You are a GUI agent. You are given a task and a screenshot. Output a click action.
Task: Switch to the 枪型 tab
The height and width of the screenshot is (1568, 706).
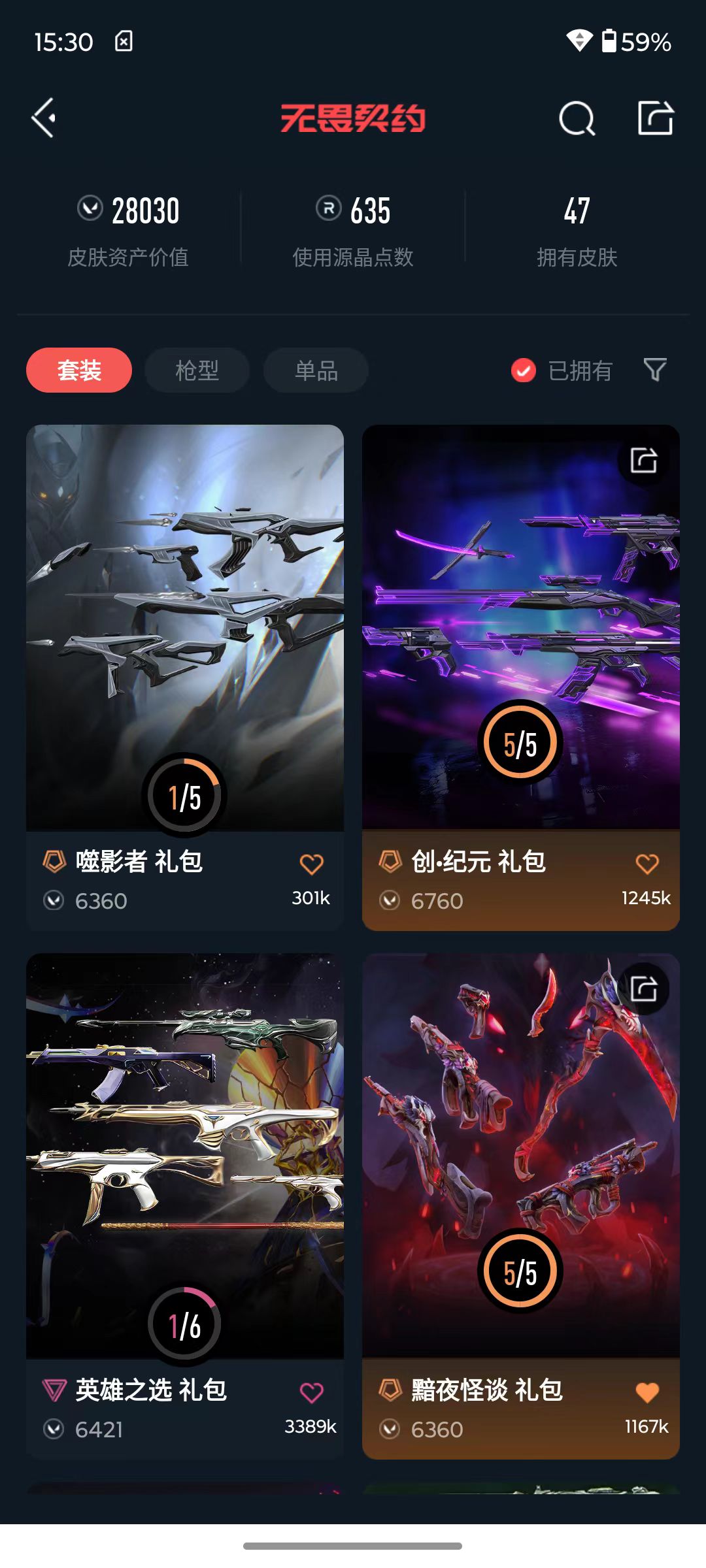click(x=197, y=370)
